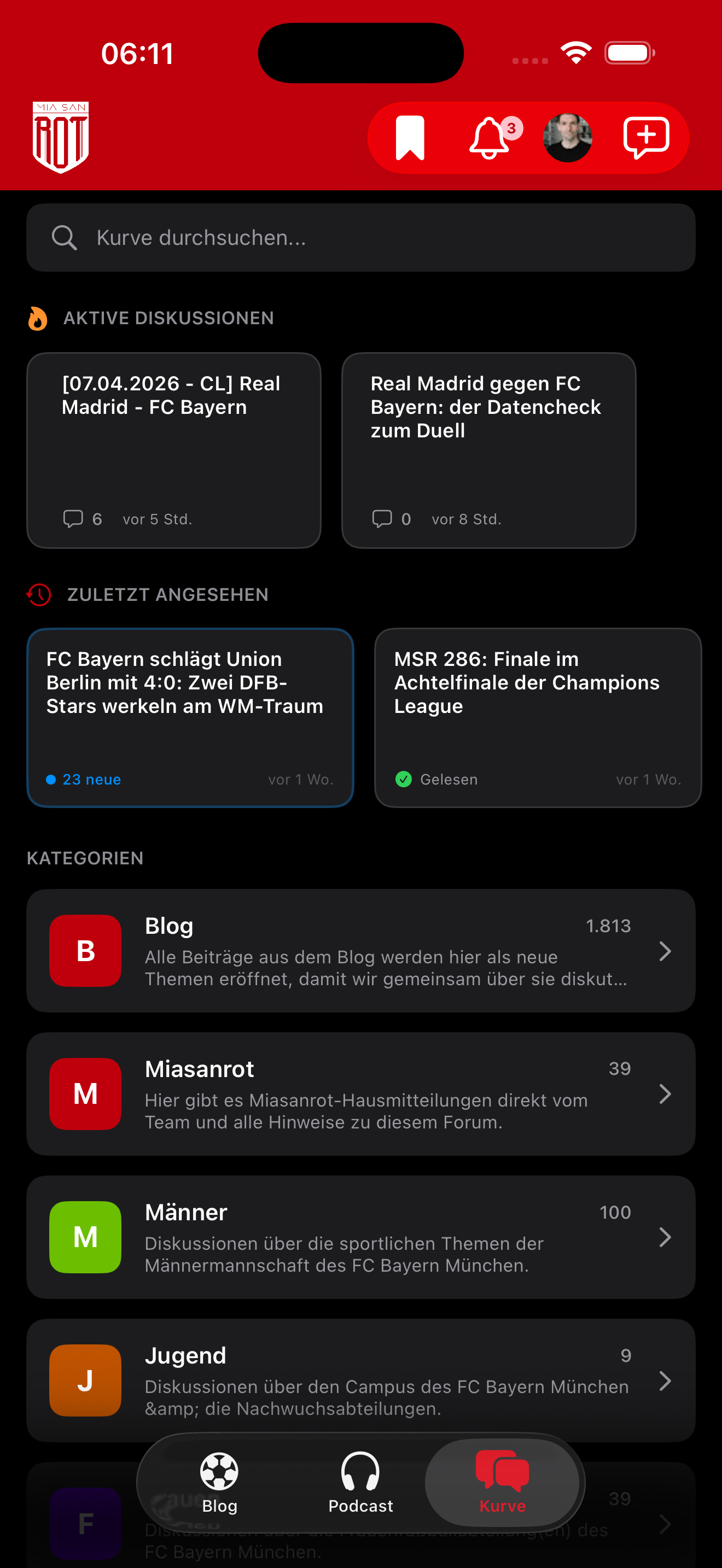Expand the Blog category via its chevron
722x1568 pixels.
[x=665, y=951]
